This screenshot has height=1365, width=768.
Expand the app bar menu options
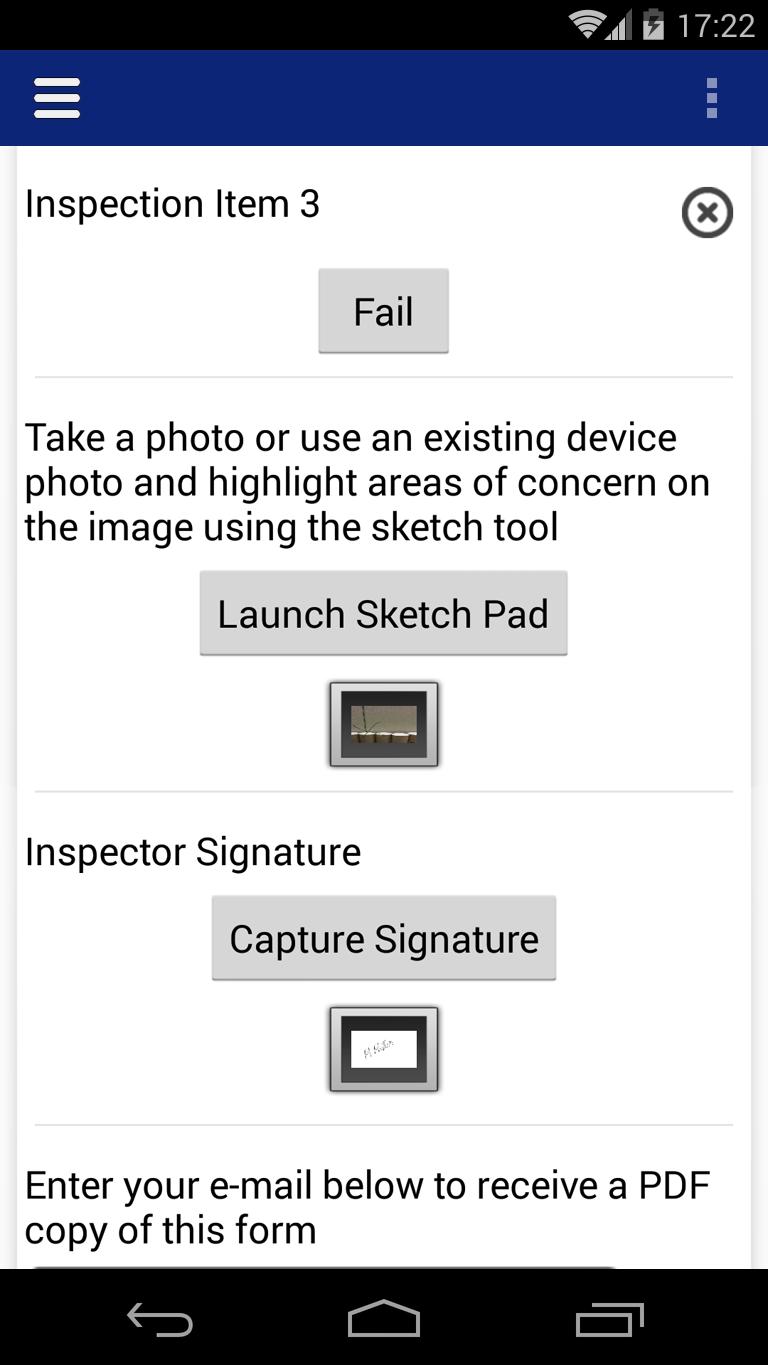pos(712,98)
